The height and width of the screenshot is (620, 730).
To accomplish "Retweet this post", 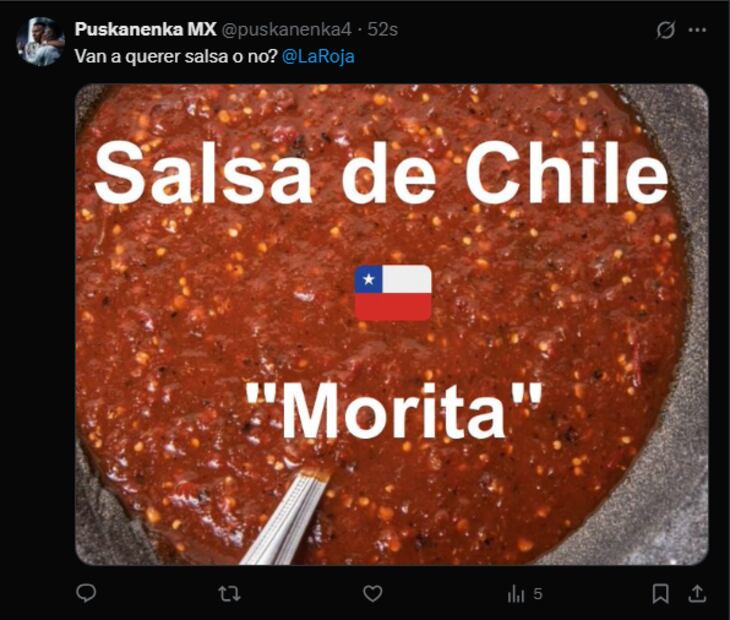I will [x=229, y=593].
